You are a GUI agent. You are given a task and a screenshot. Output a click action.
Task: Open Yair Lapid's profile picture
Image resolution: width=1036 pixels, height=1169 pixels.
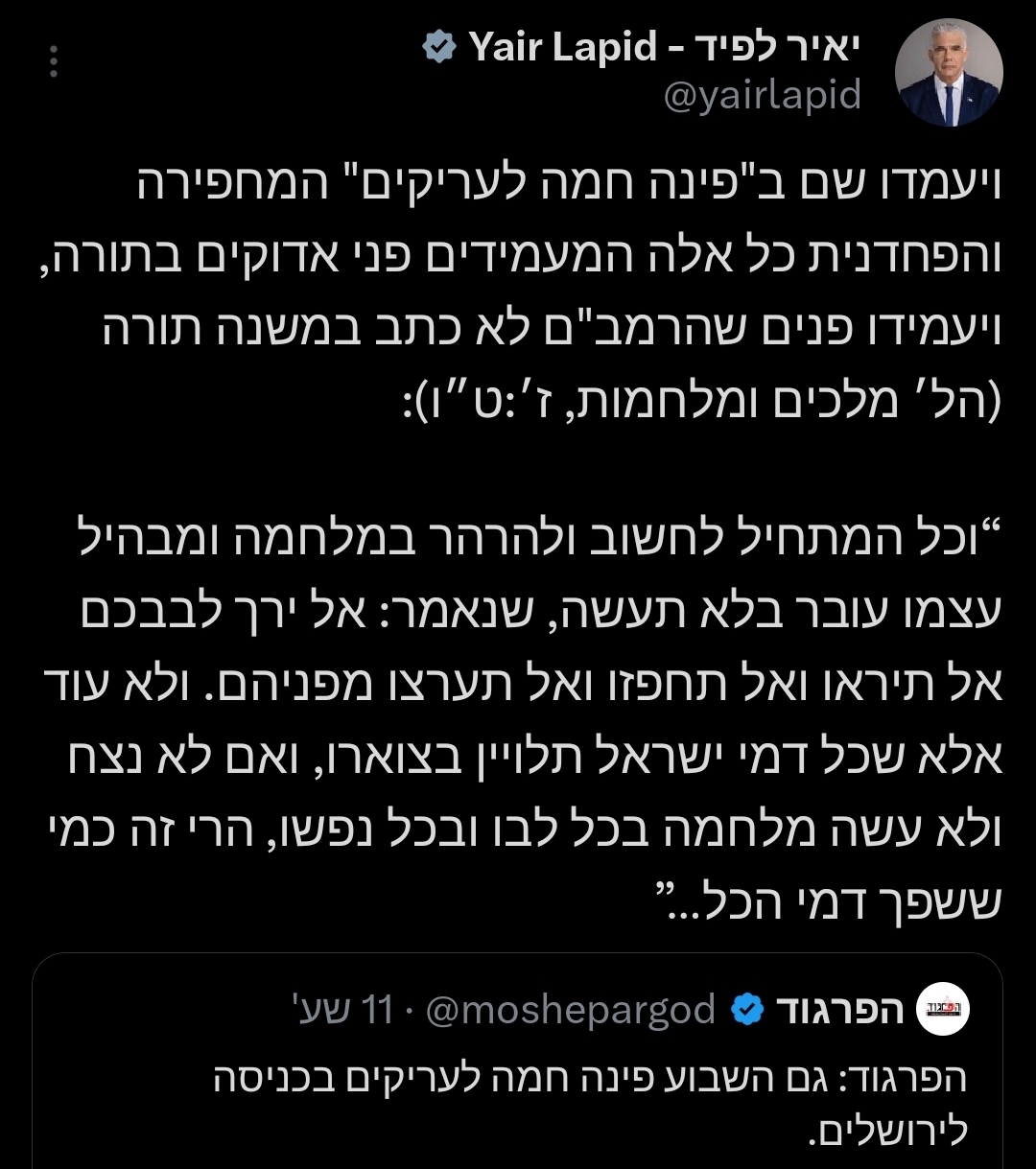pos(948,73)
